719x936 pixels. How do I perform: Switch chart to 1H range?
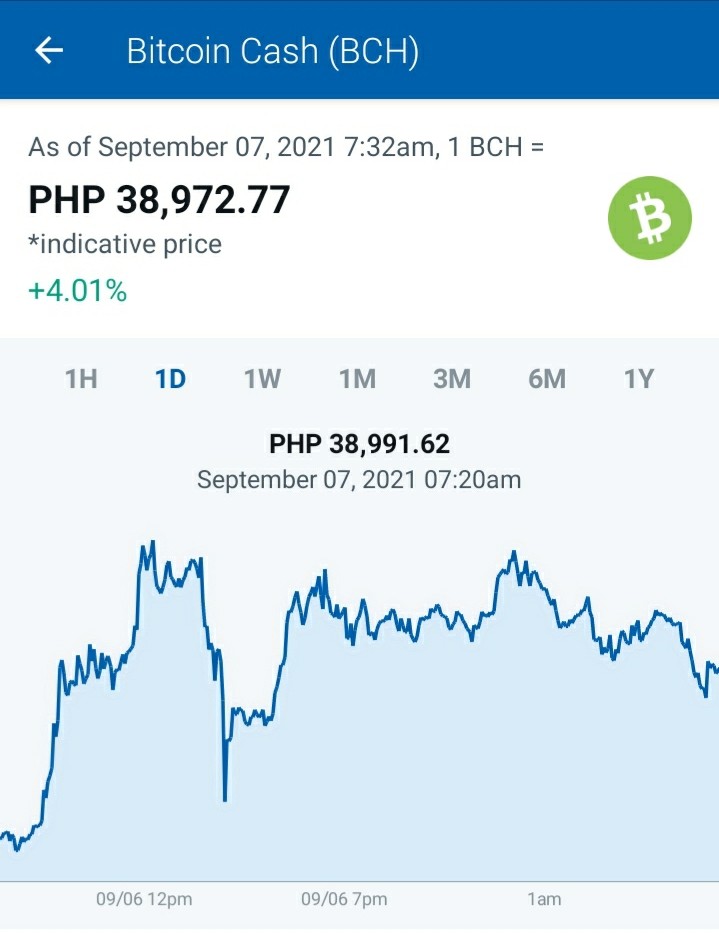81,379
